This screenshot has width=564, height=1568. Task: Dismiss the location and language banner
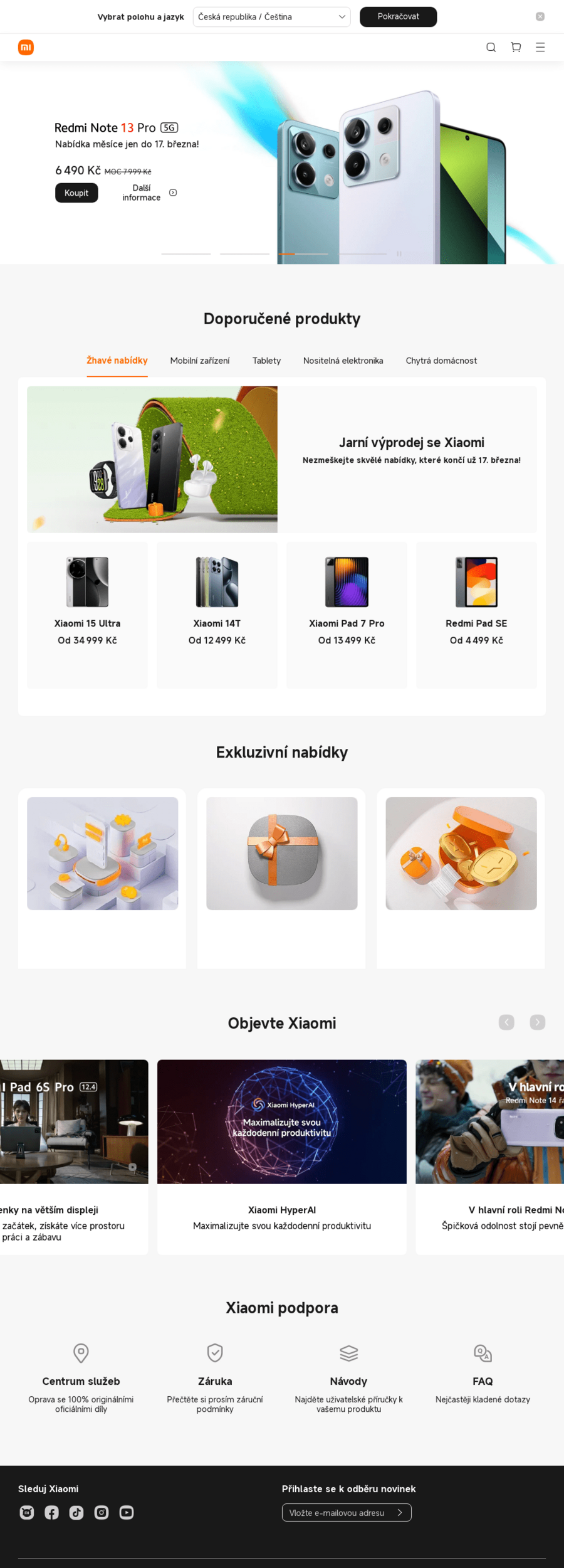point(540,17)
